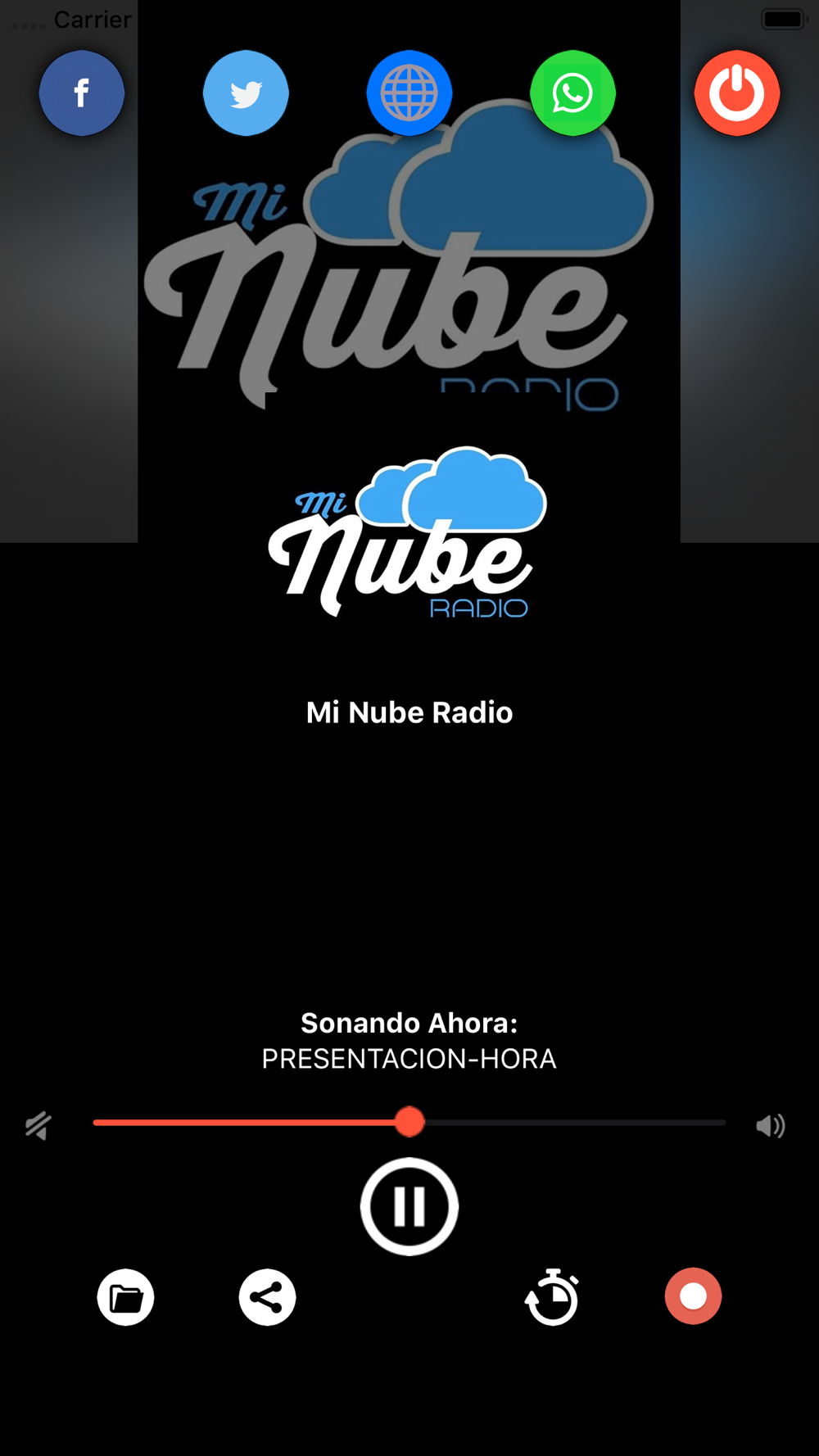Mute audio with the low-volume icon
819x1456 pixels.
point(38,1126)
